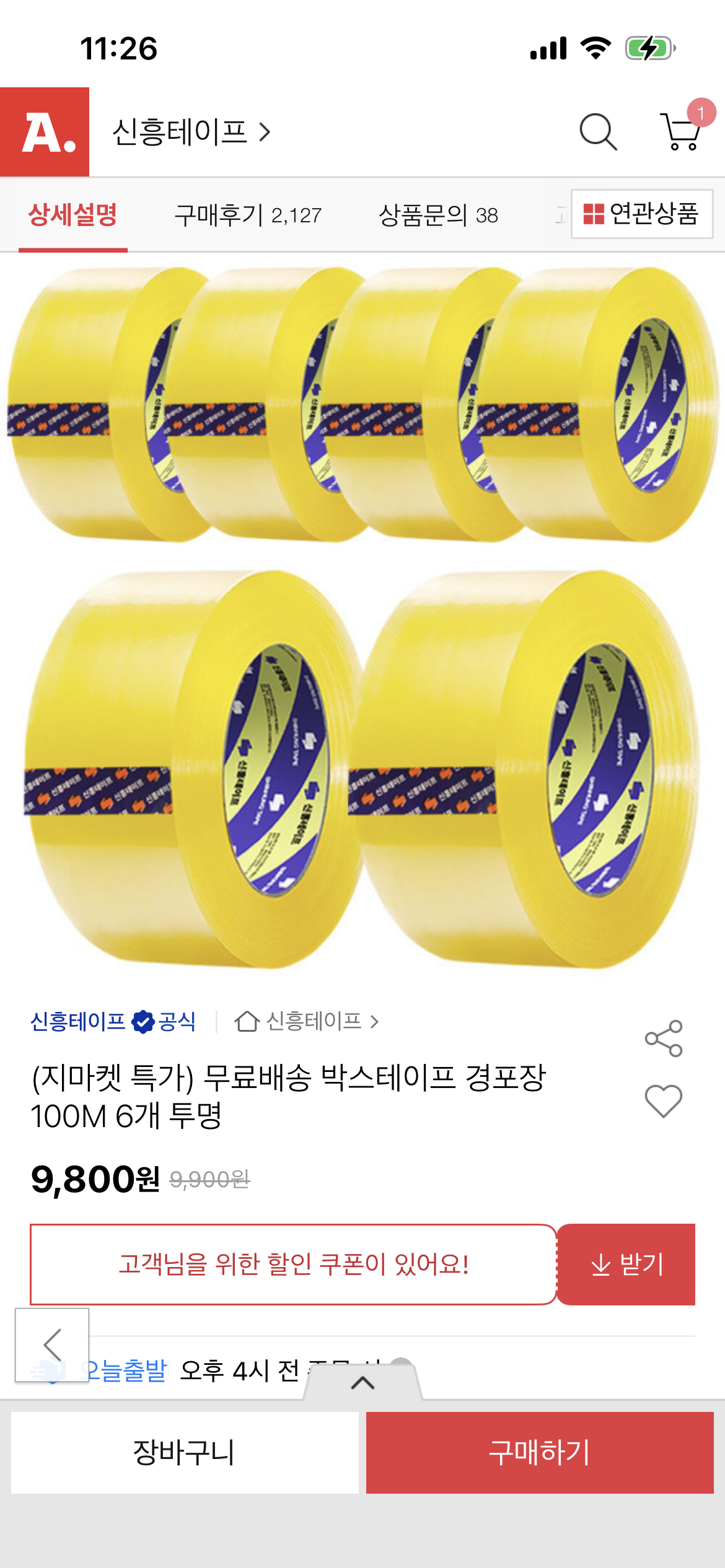Open the search magnifier icon
The width and height of the screenshot is (725, 1568).
point(597,131)
